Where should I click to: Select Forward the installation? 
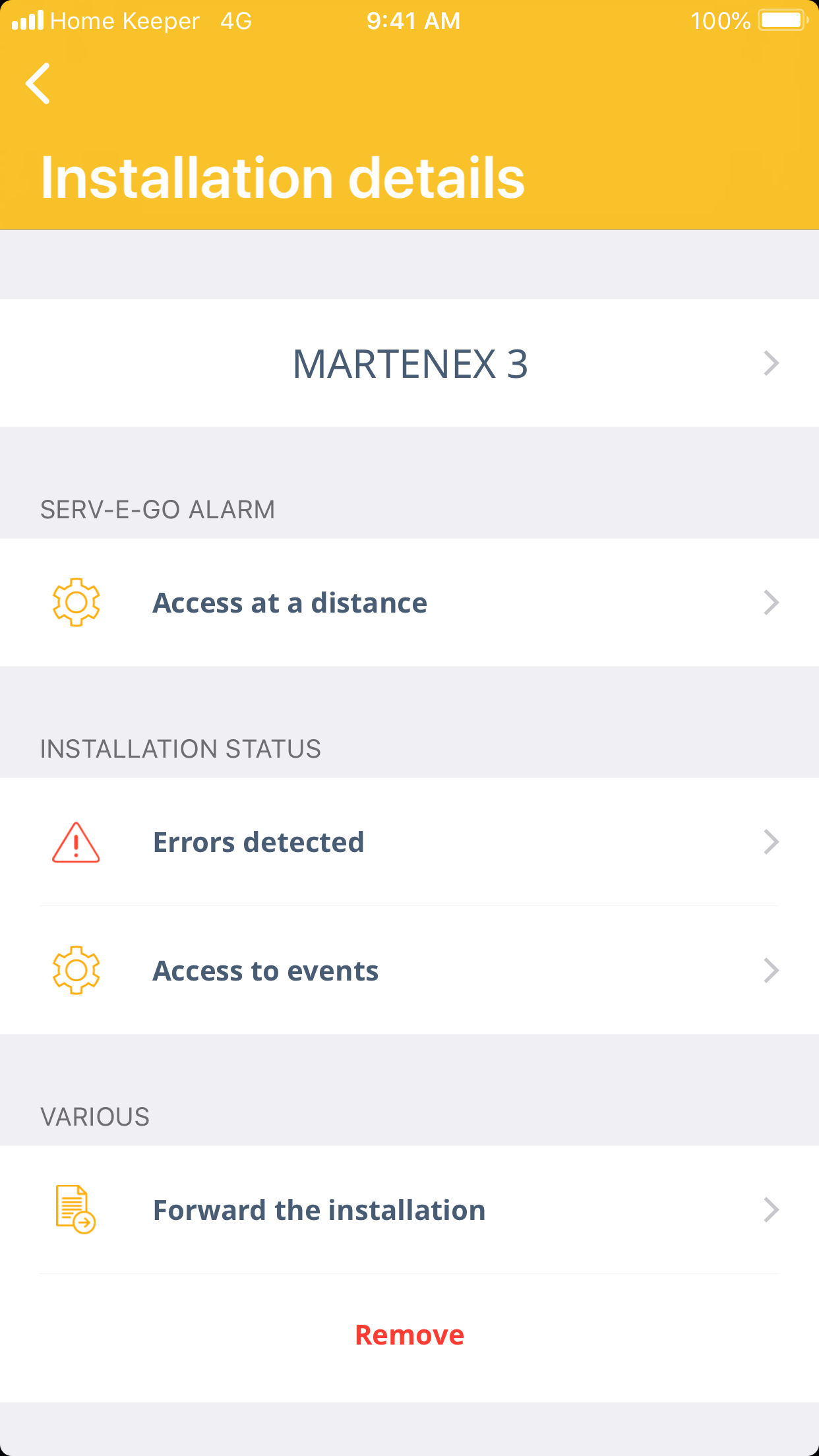409,1210
